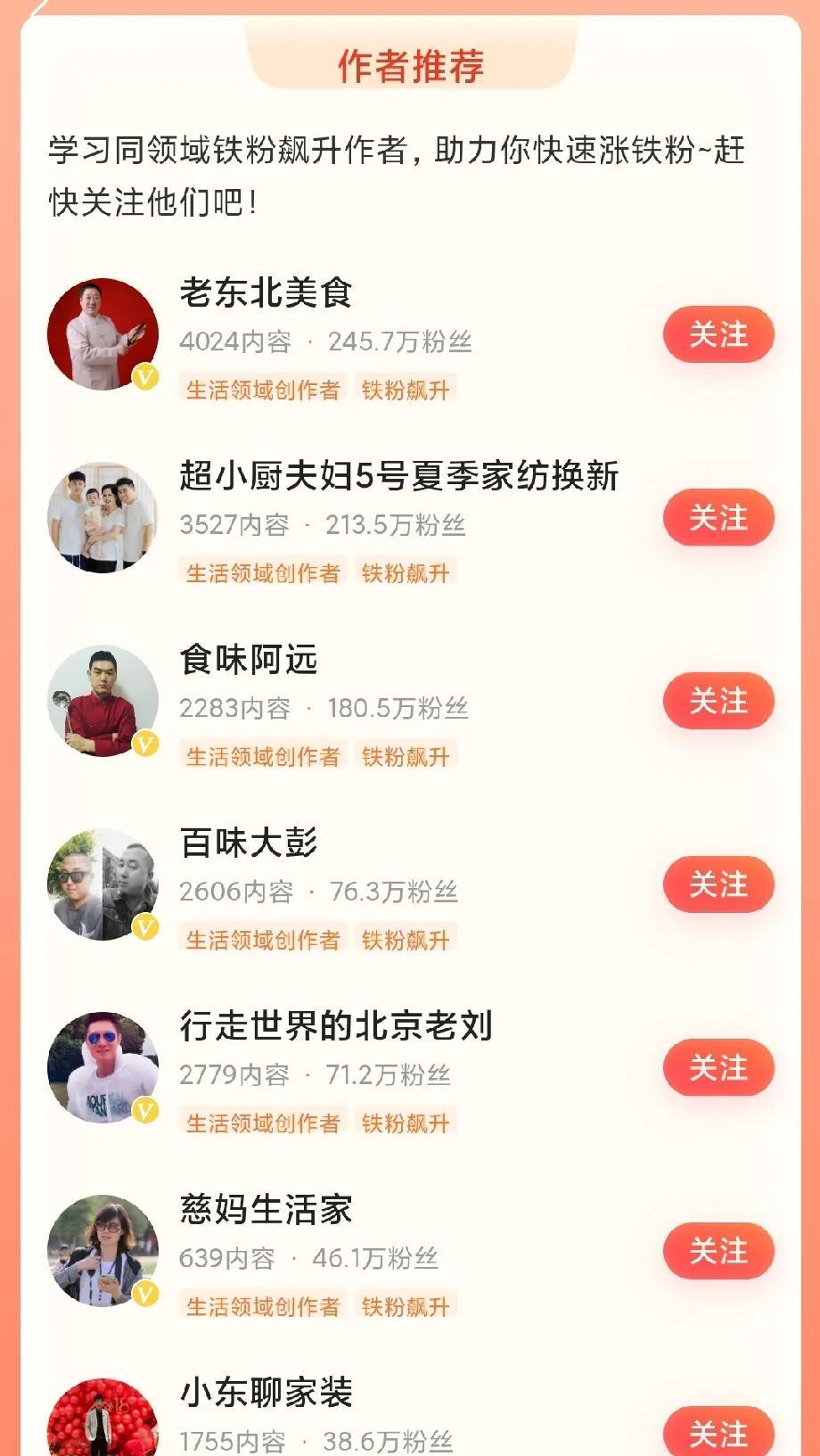The width and height of the screenshot is (820, 1456).
Task: Open 老东北美食 profile avatar
Action: 102,334
